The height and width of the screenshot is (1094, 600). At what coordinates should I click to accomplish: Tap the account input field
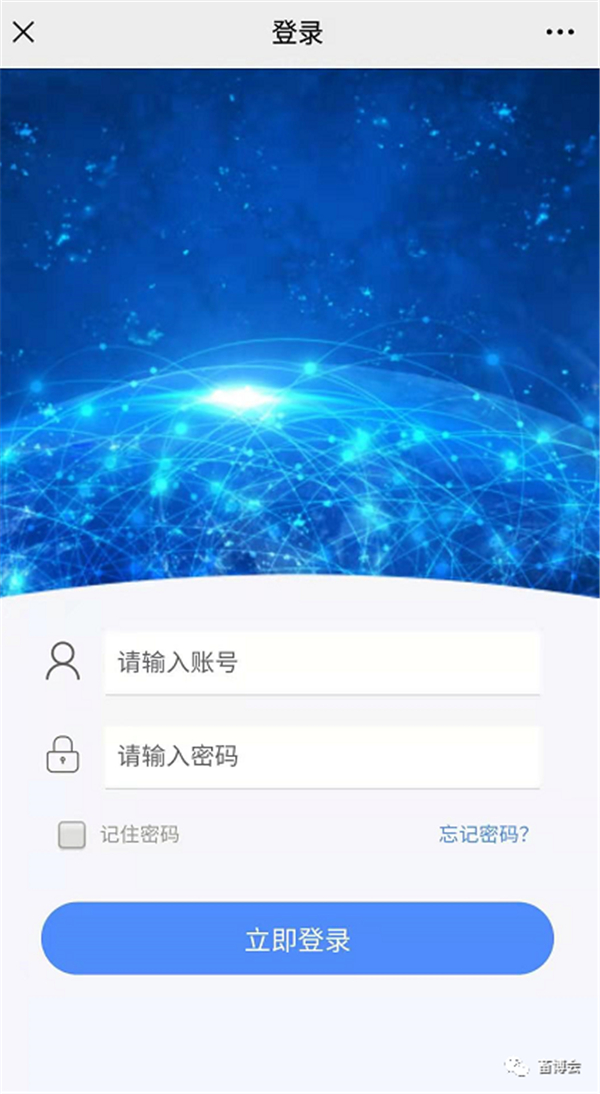322,662
